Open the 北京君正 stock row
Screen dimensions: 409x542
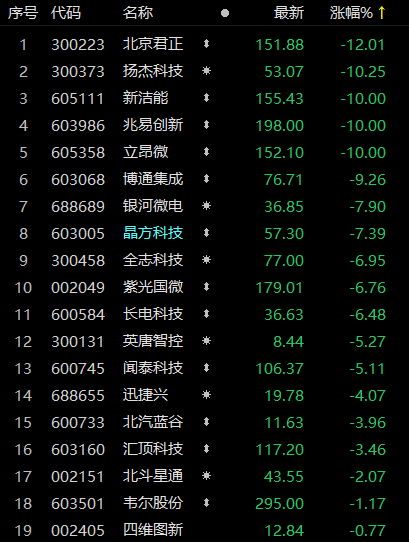[x=204, y=45]
